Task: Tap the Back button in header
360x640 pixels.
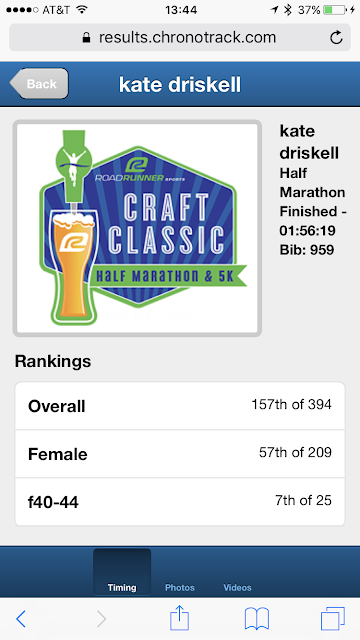Action: pyautogui.click(x=39, y=84)
